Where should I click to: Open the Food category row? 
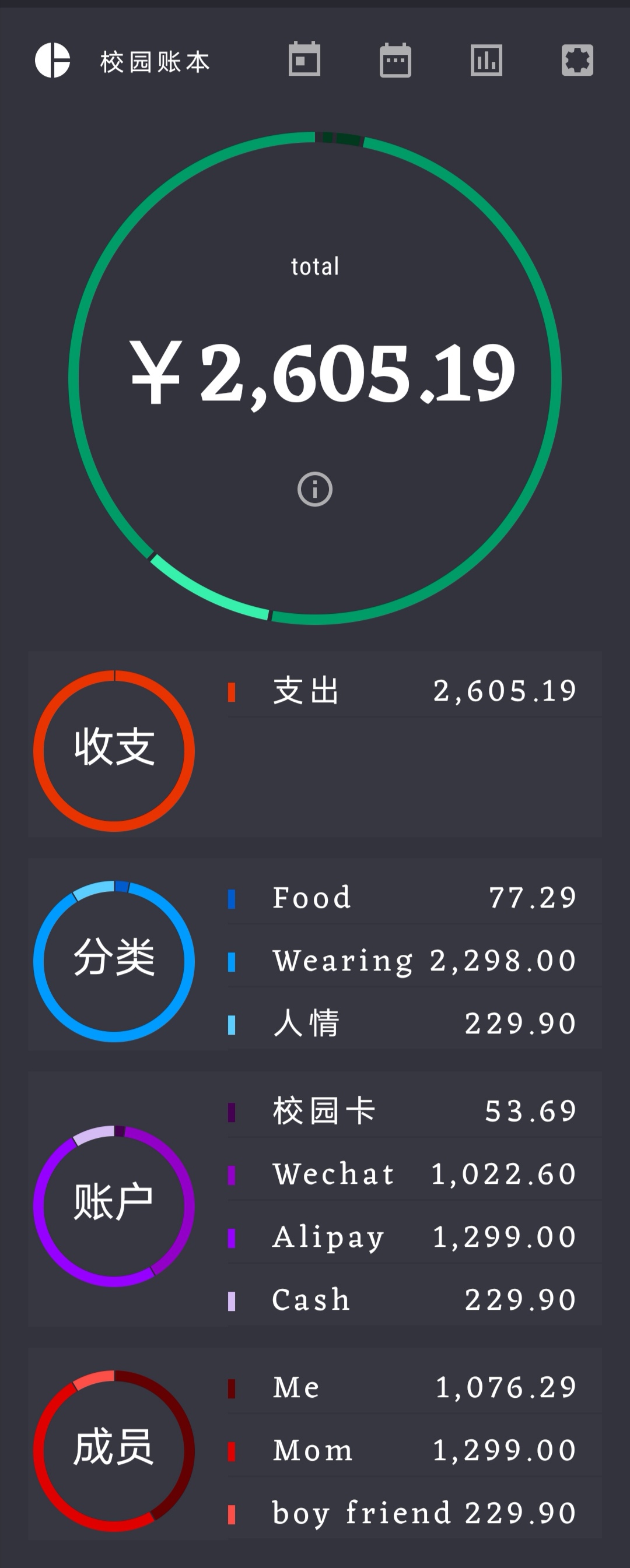(x=414, y=898)
